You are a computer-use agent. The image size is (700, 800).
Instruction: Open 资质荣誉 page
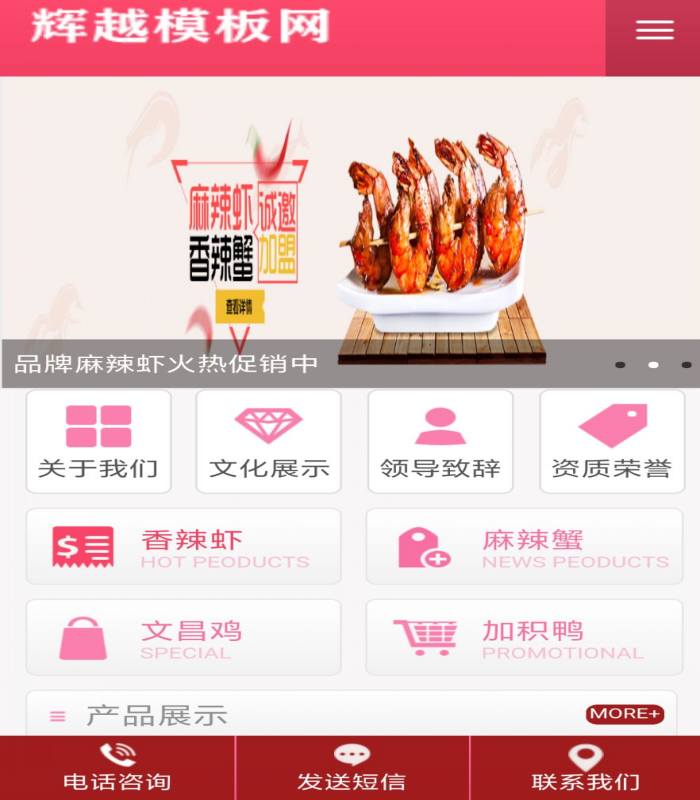(x=612, y=441)
